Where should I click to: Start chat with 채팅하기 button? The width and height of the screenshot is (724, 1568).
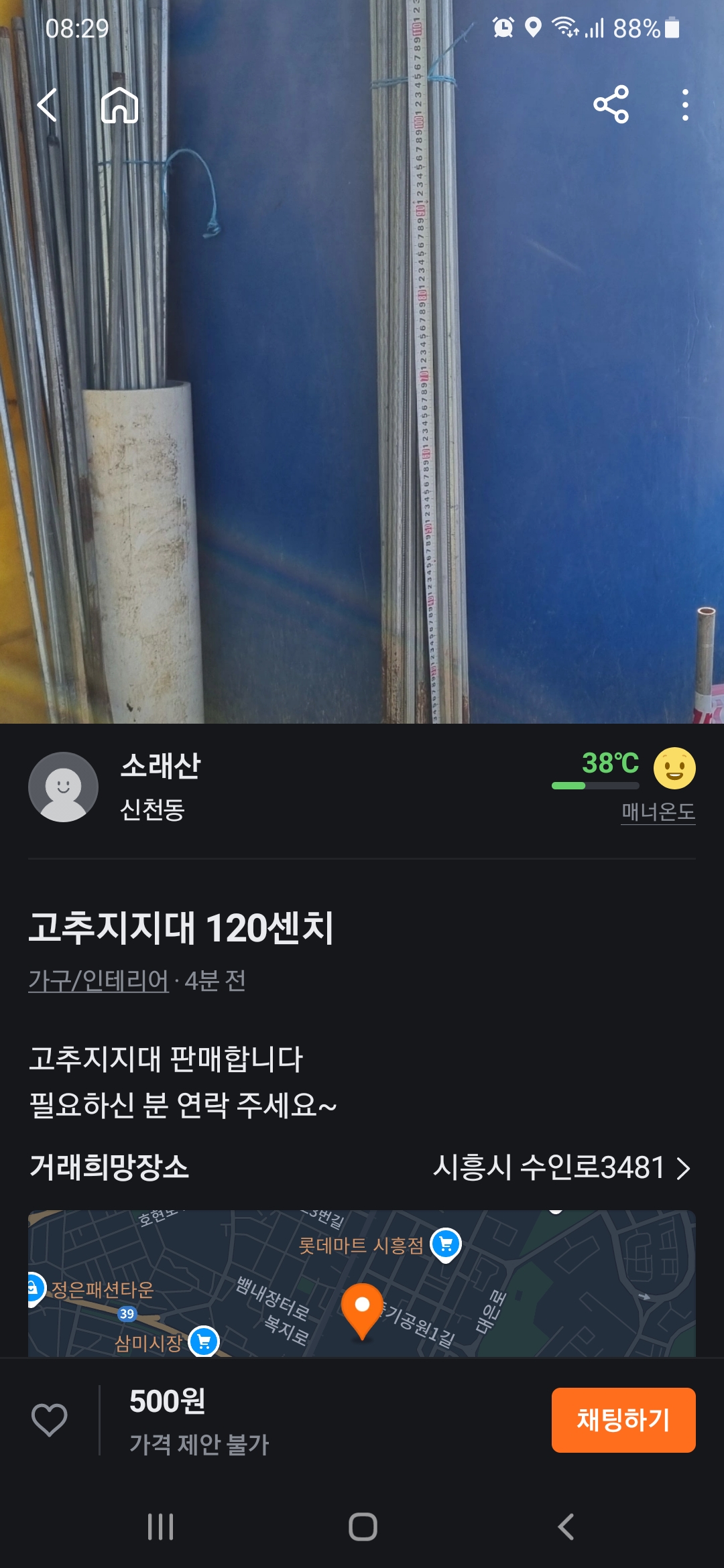coord(623,1420)
